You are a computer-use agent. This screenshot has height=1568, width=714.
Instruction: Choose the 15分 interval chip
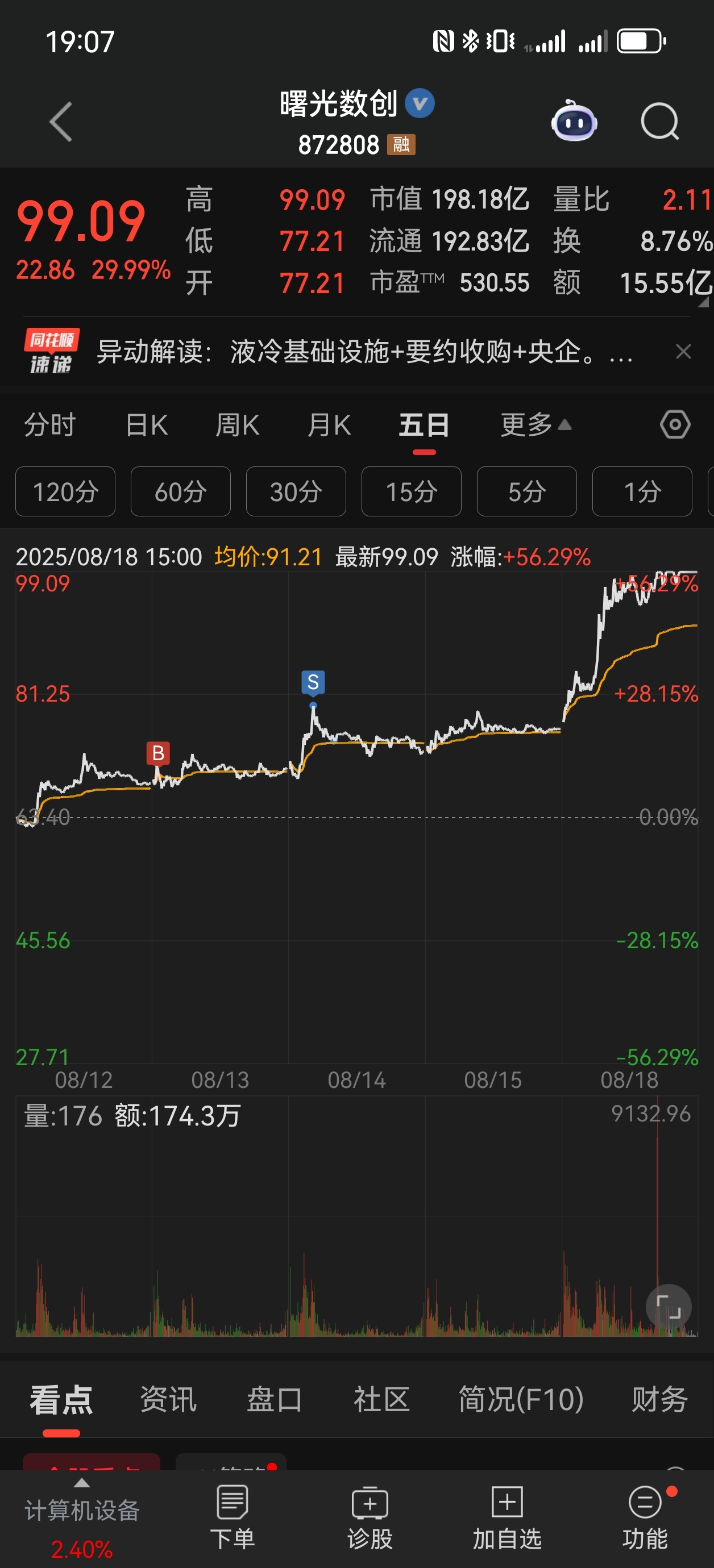click(x=411, y=491)
